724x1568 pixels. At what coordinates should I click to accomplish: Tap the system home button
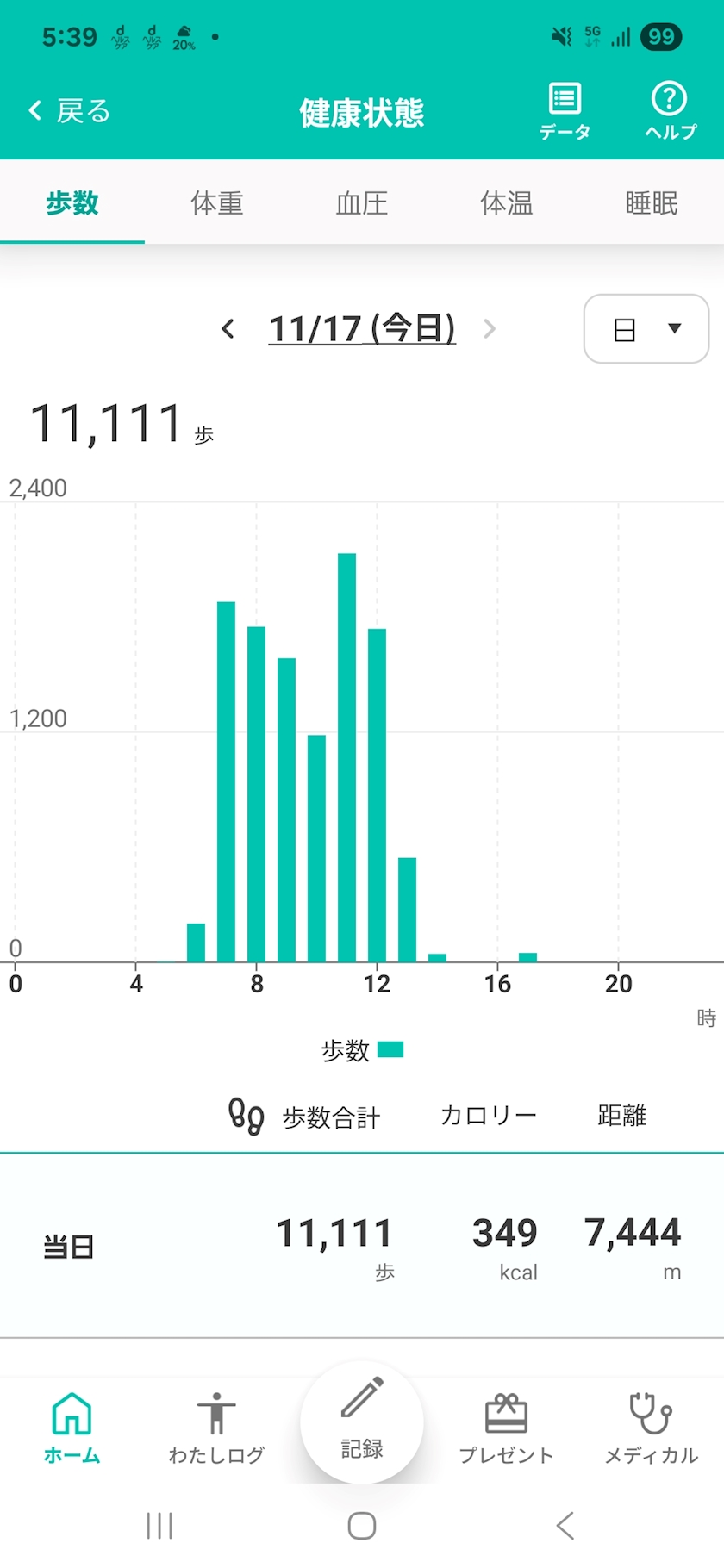362,1526
